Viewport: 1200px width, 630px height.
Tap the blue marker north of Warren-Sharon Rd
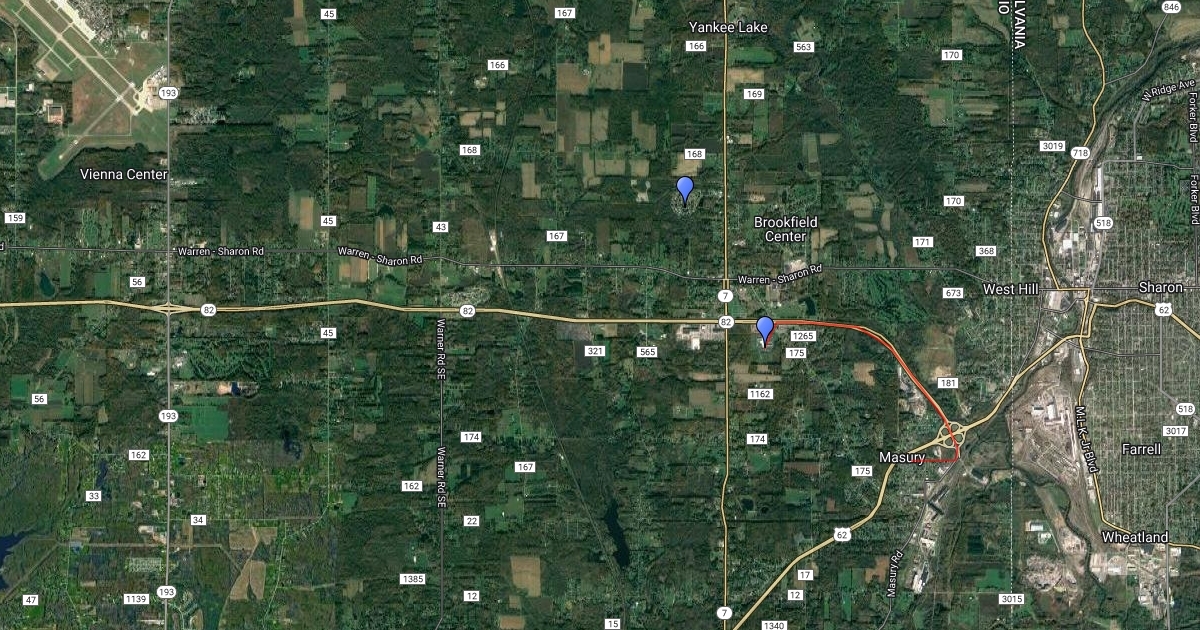[685, 188]
